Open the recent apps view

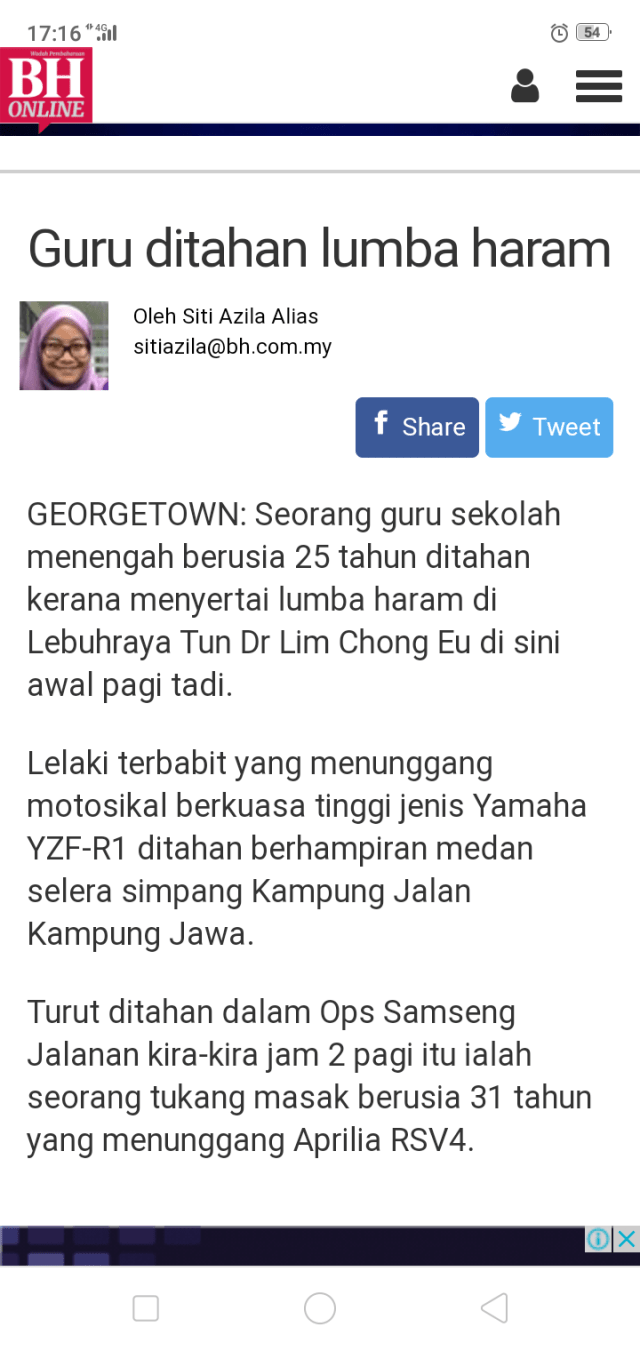click(x=146, y=1307)
